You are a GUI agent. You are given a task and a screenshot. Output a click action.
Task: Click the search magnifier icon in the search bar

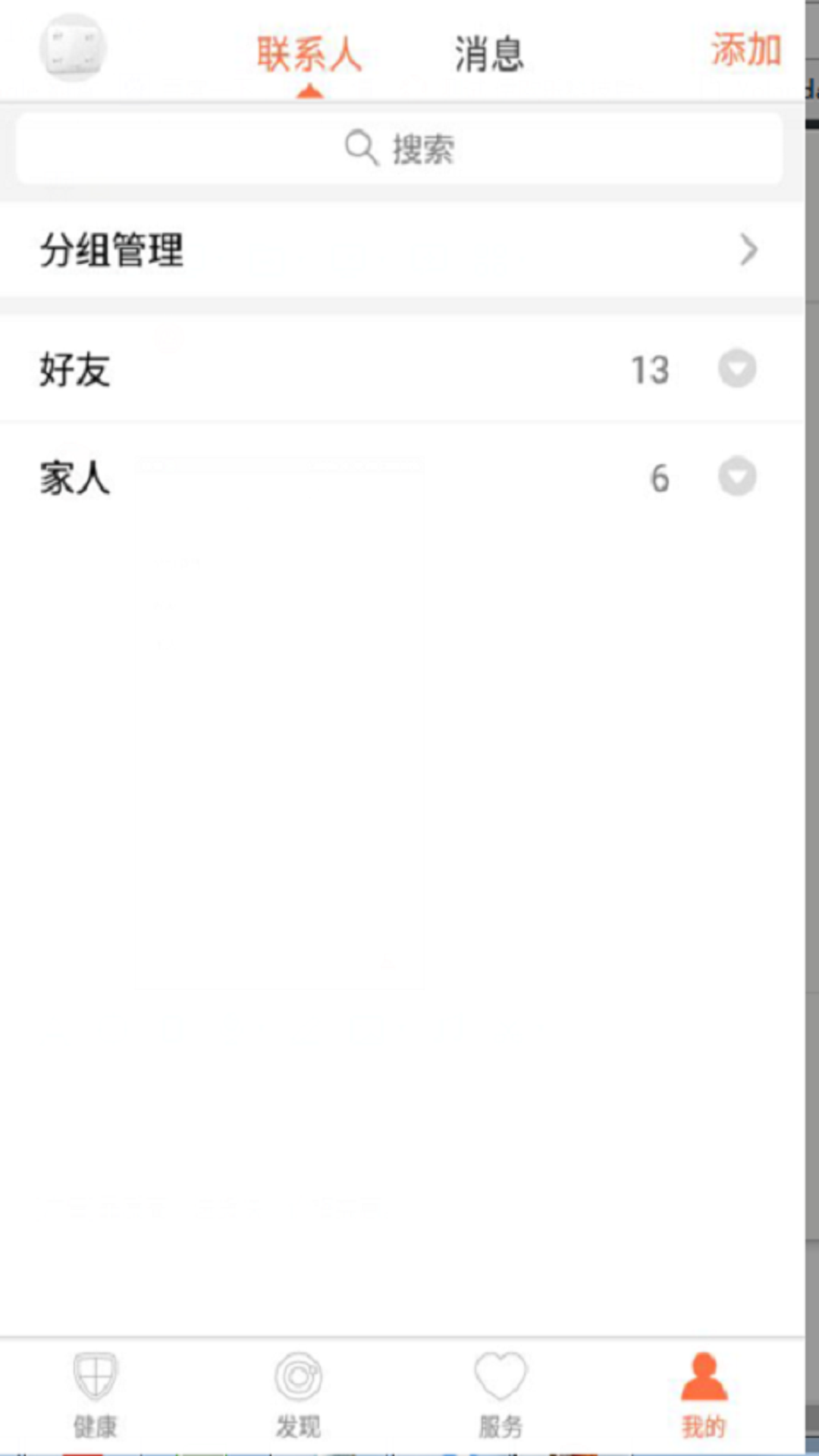360,148
